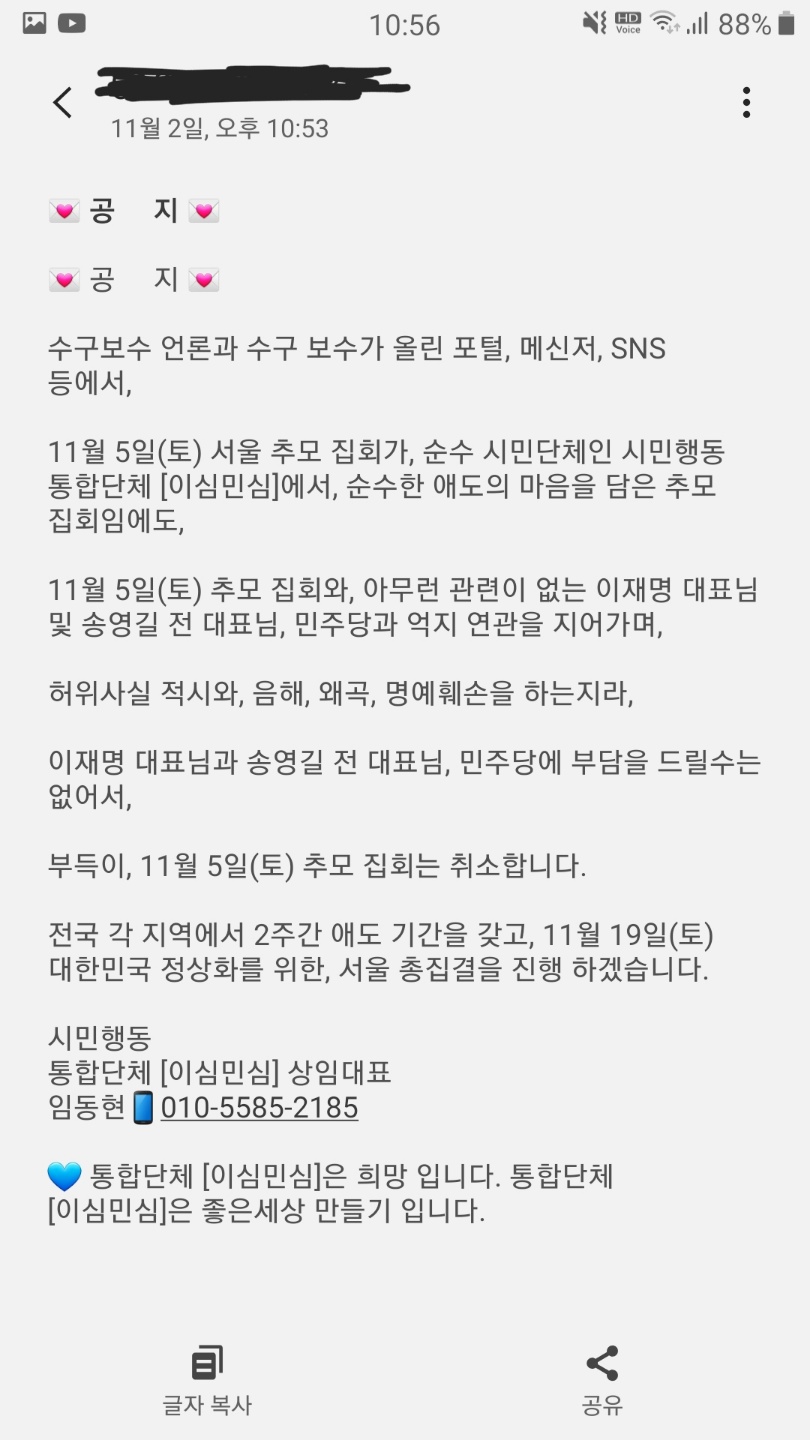Tap the underlined phone number 010-5585-2185
Image resolution: width=810 pixels, height=1440 pixels.
click(x=259, y=1107)
